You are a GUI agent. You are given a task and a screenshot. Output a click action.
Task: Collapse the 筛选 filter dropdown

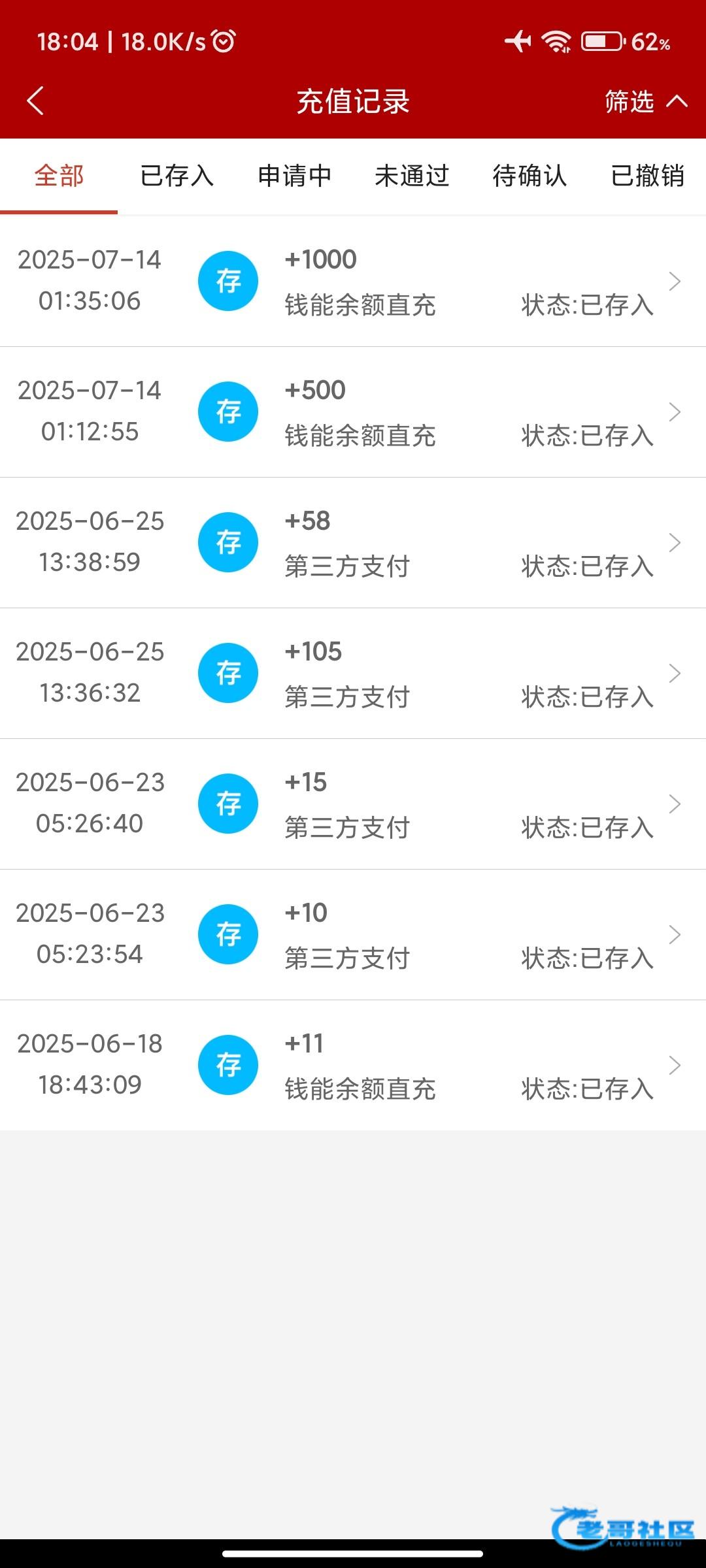point(645,101)
